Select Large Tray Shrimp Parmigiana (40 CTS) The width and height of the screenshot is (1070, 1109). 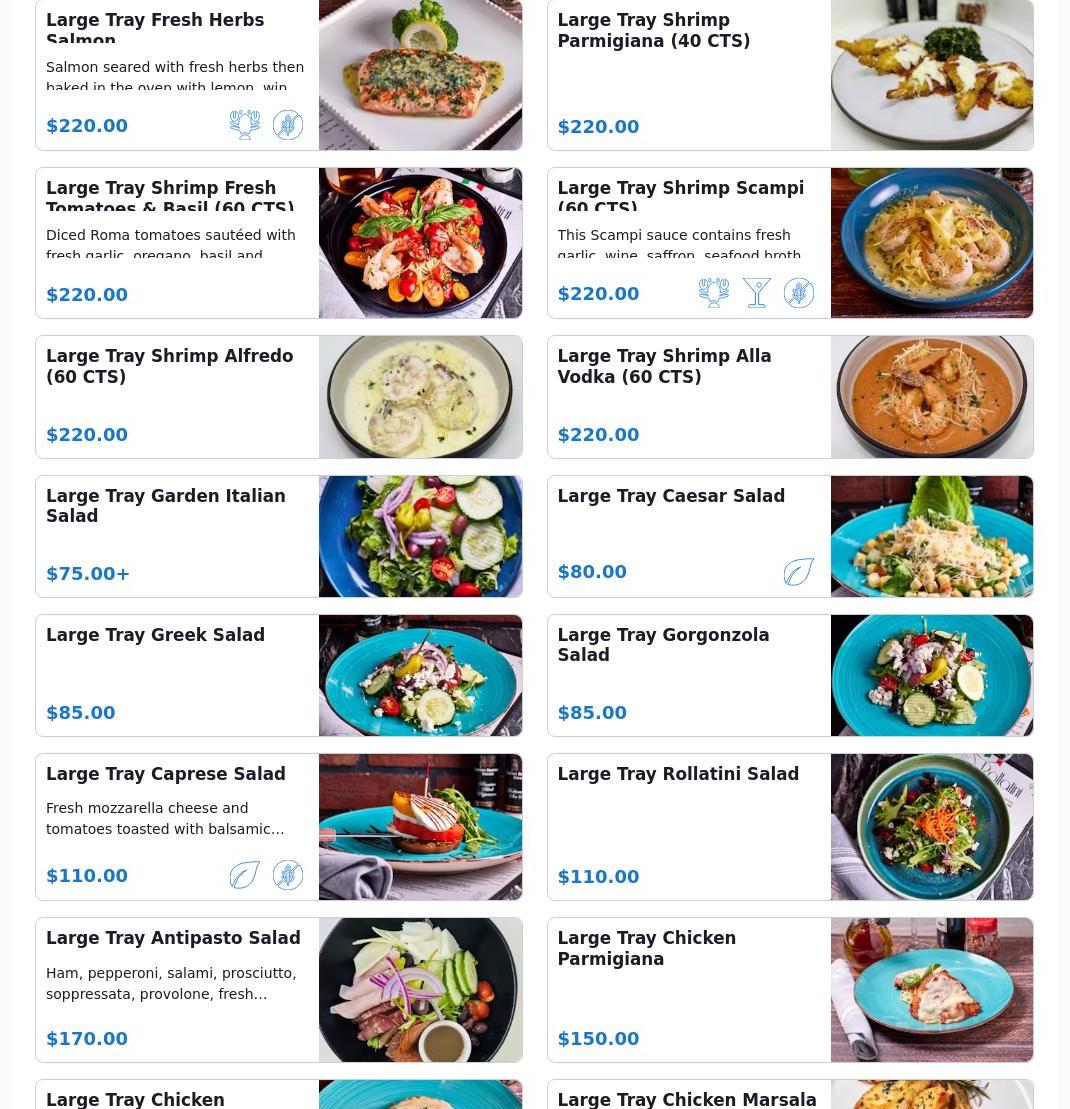[790, 75]
